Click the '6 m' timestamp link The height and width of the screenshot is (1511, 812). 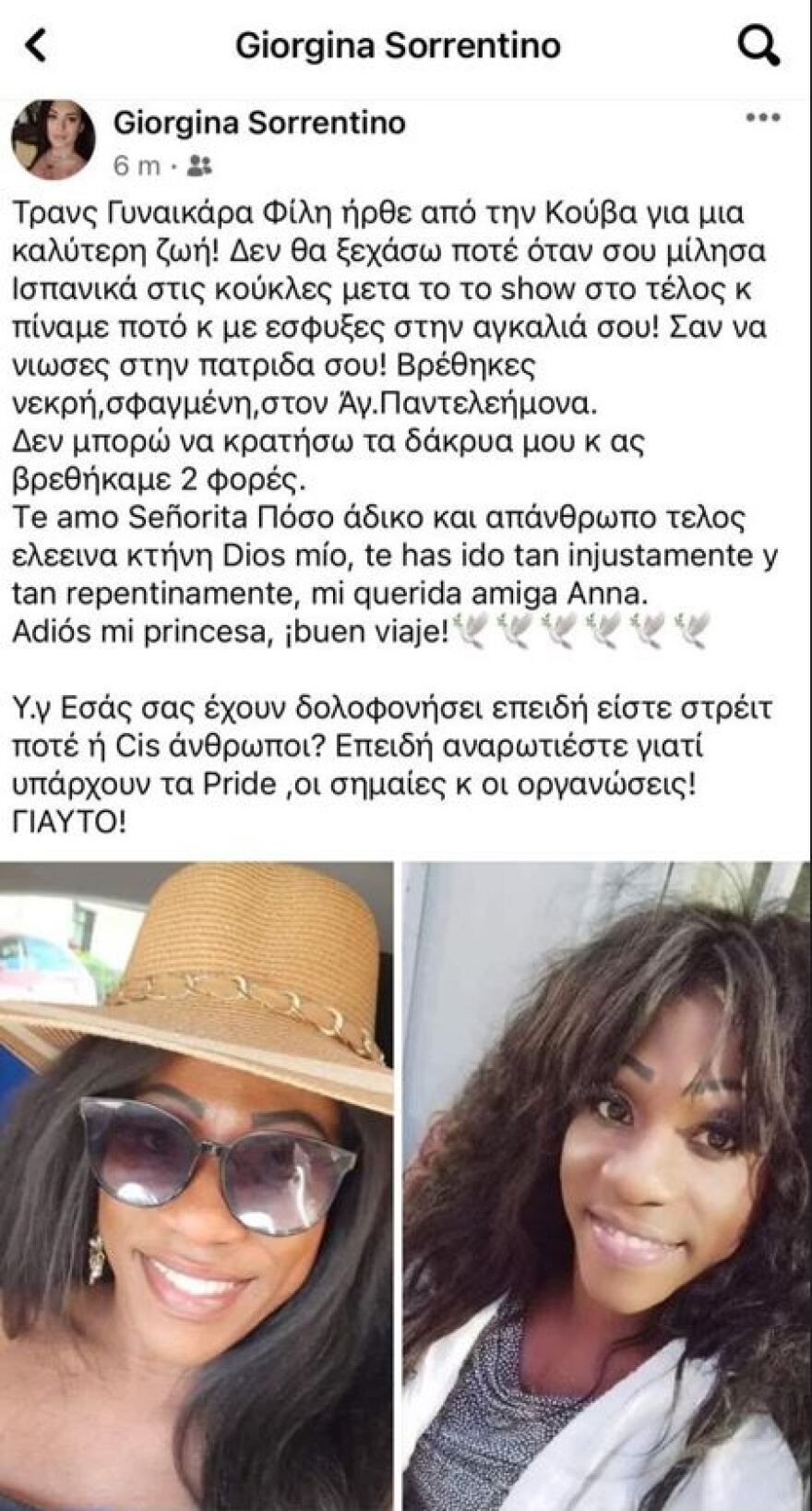point(134,166)
